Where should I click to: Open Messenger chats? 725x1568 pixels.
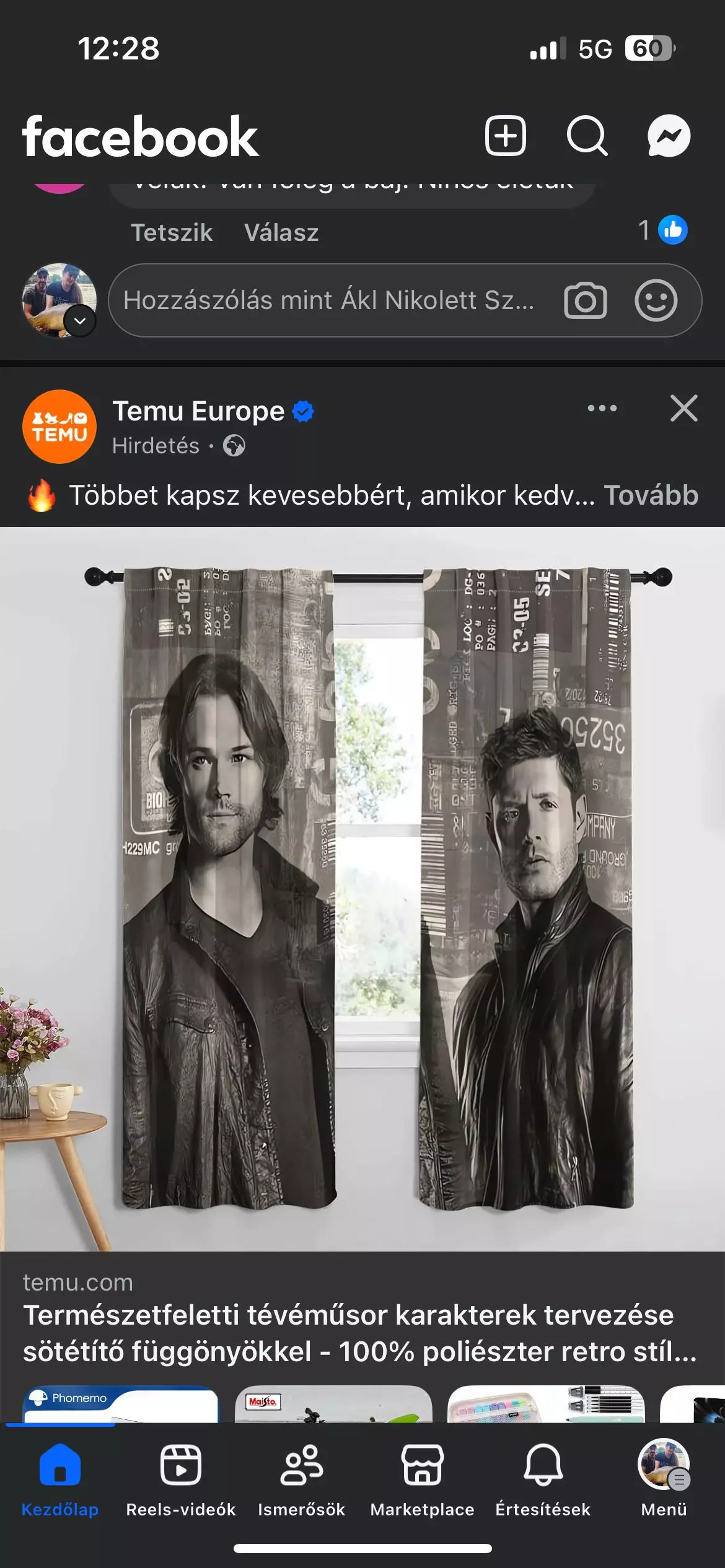click(x=669, y=136)
